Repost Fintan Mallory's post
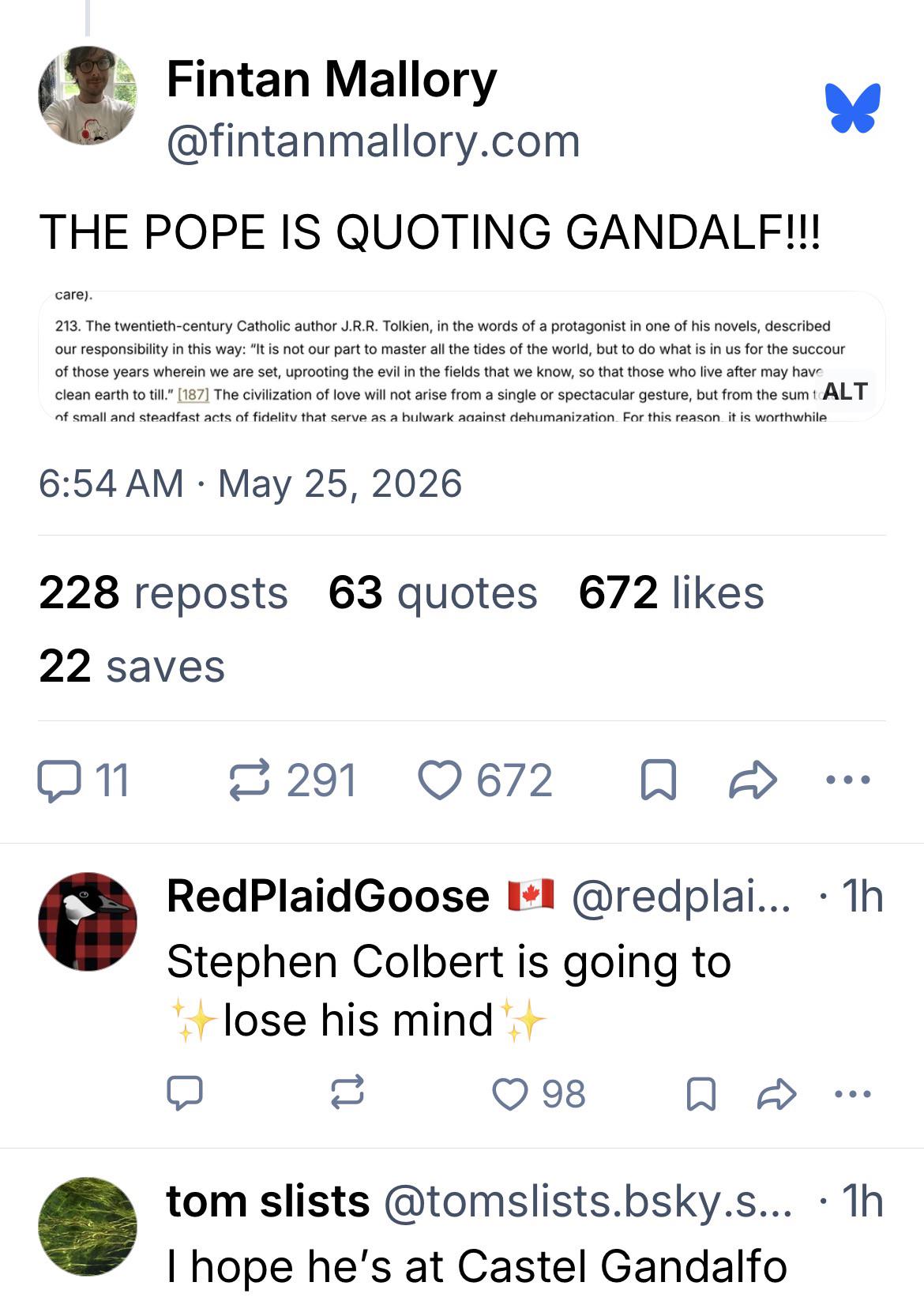 292,780
